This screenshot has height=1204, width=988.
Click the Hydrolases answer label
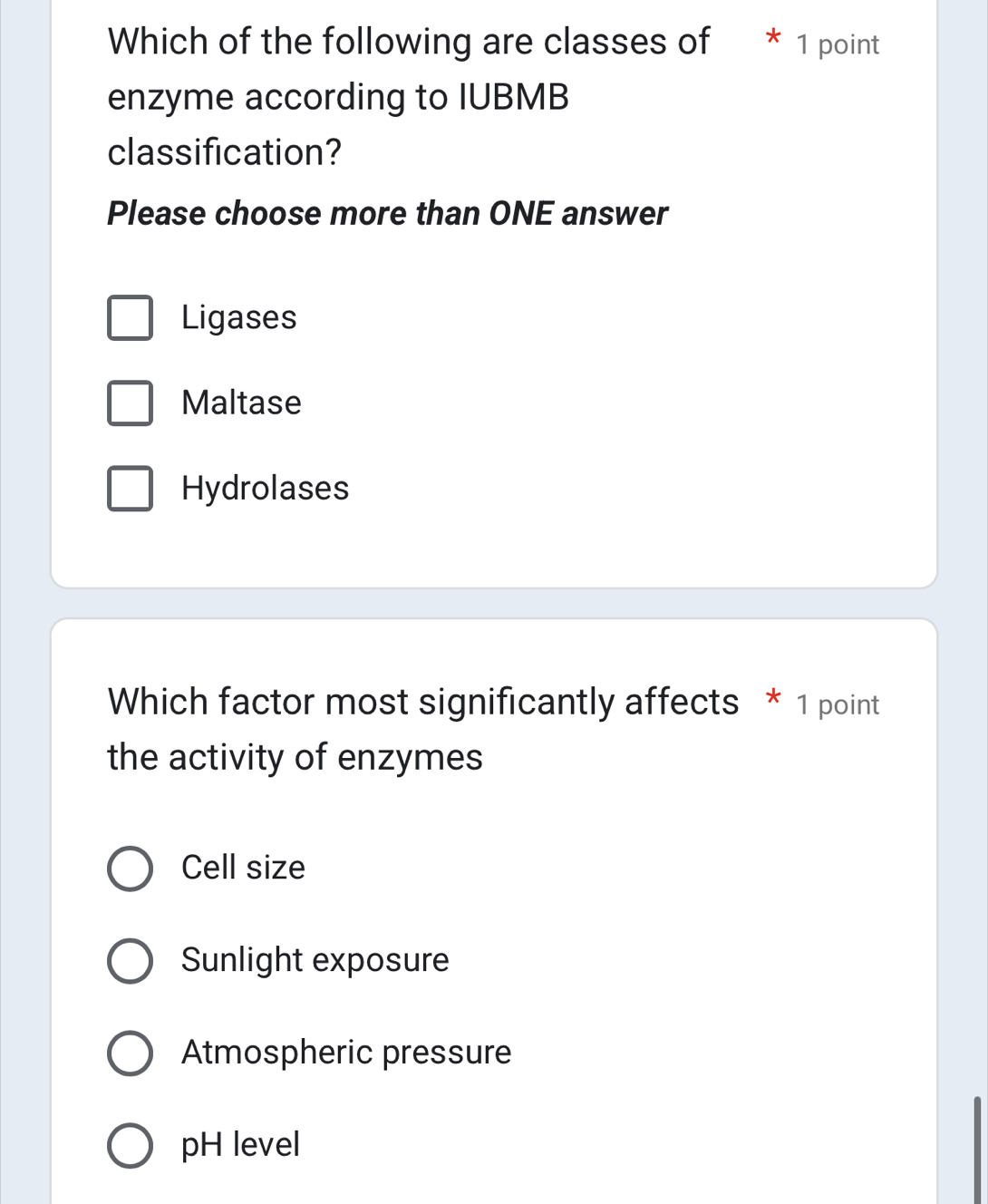click(264, 489)
